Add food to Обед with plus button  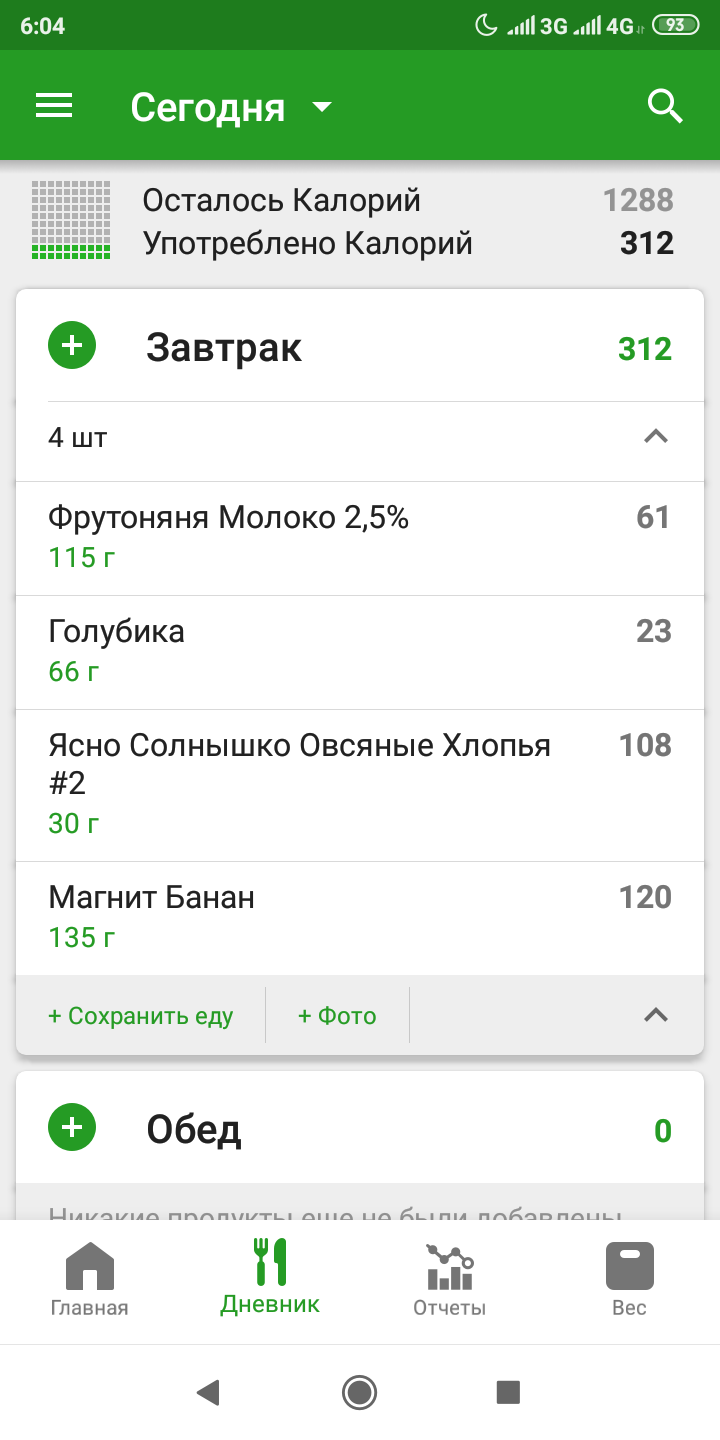pos(72,1129)
